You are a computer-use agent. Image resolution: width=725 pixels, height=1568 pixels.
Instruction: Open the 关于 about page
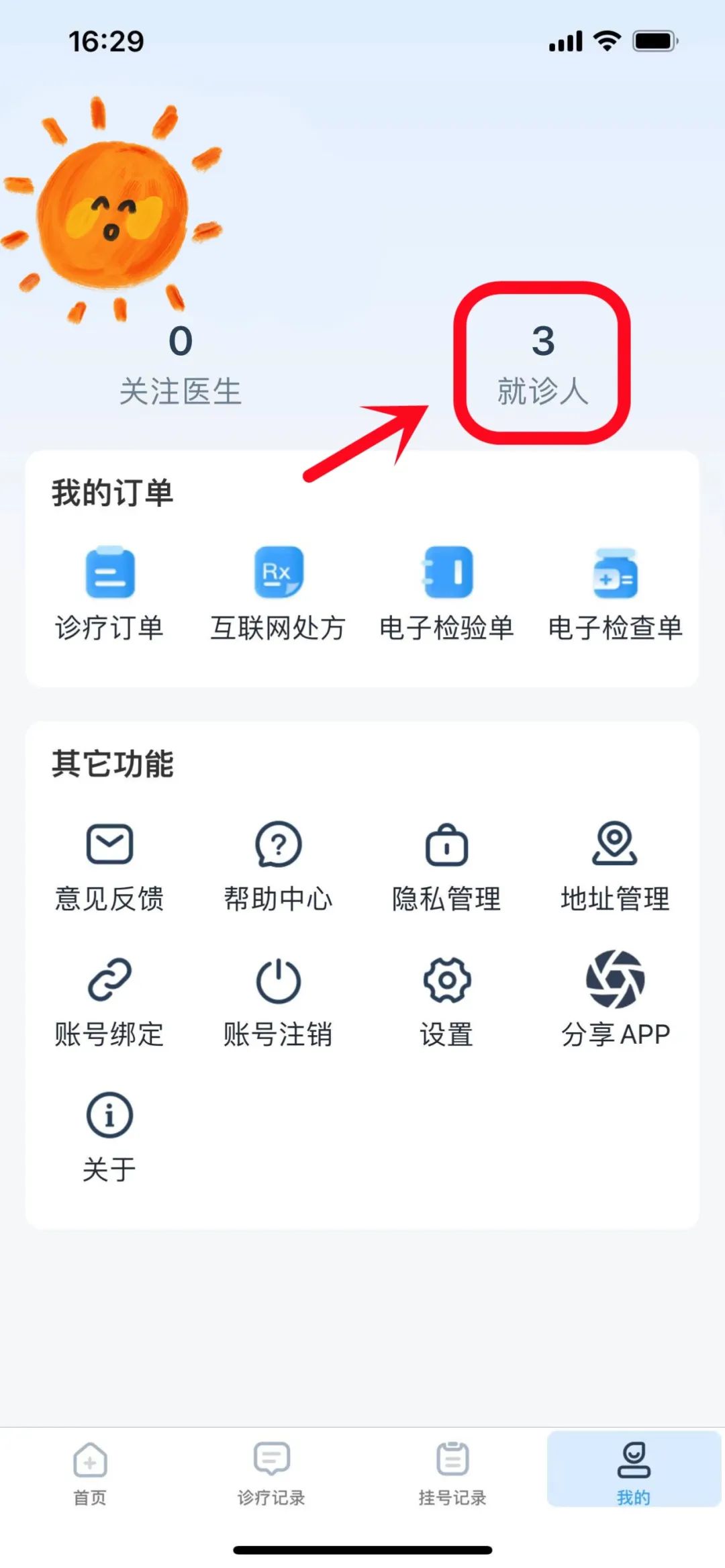(109, 1137)
